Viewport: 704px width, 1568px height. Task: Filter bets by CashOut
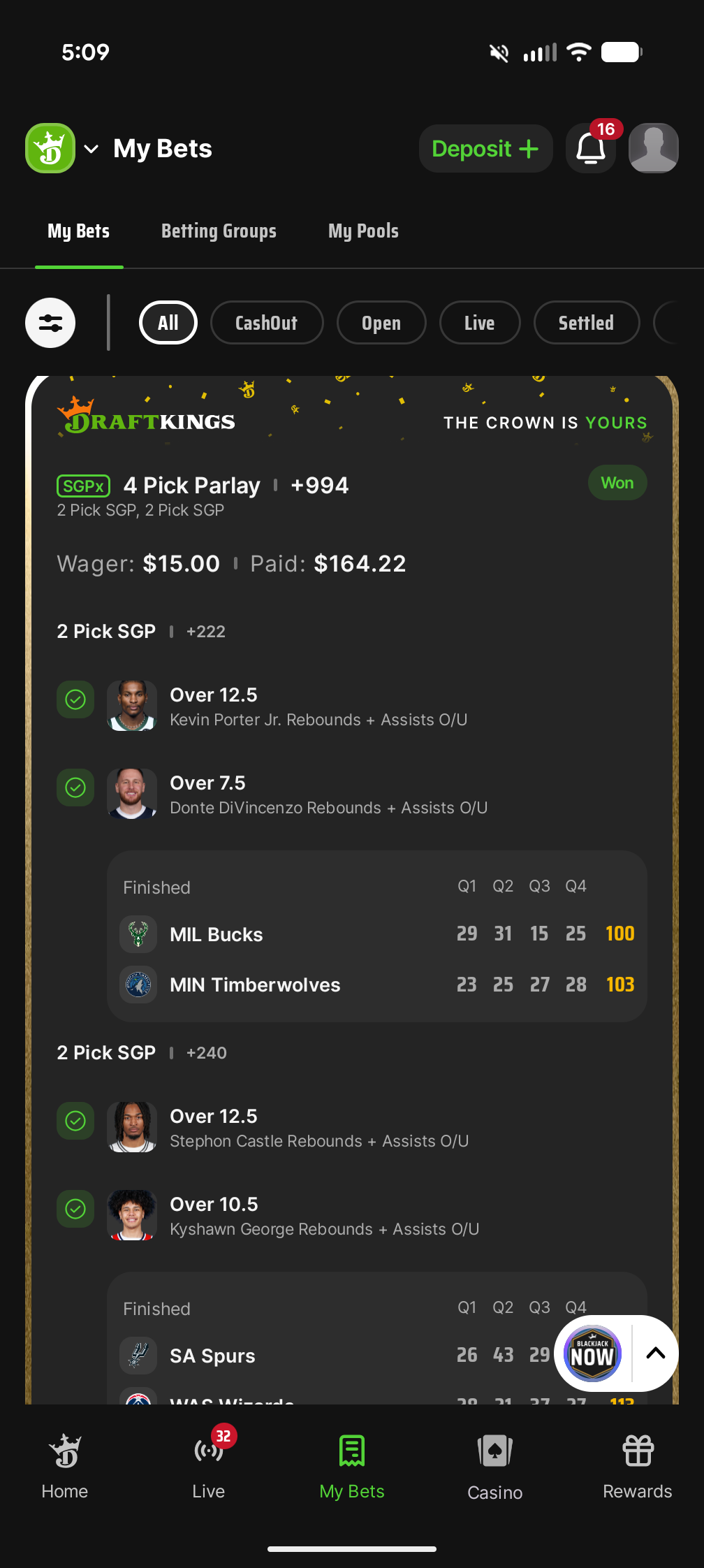click(267, 323)
